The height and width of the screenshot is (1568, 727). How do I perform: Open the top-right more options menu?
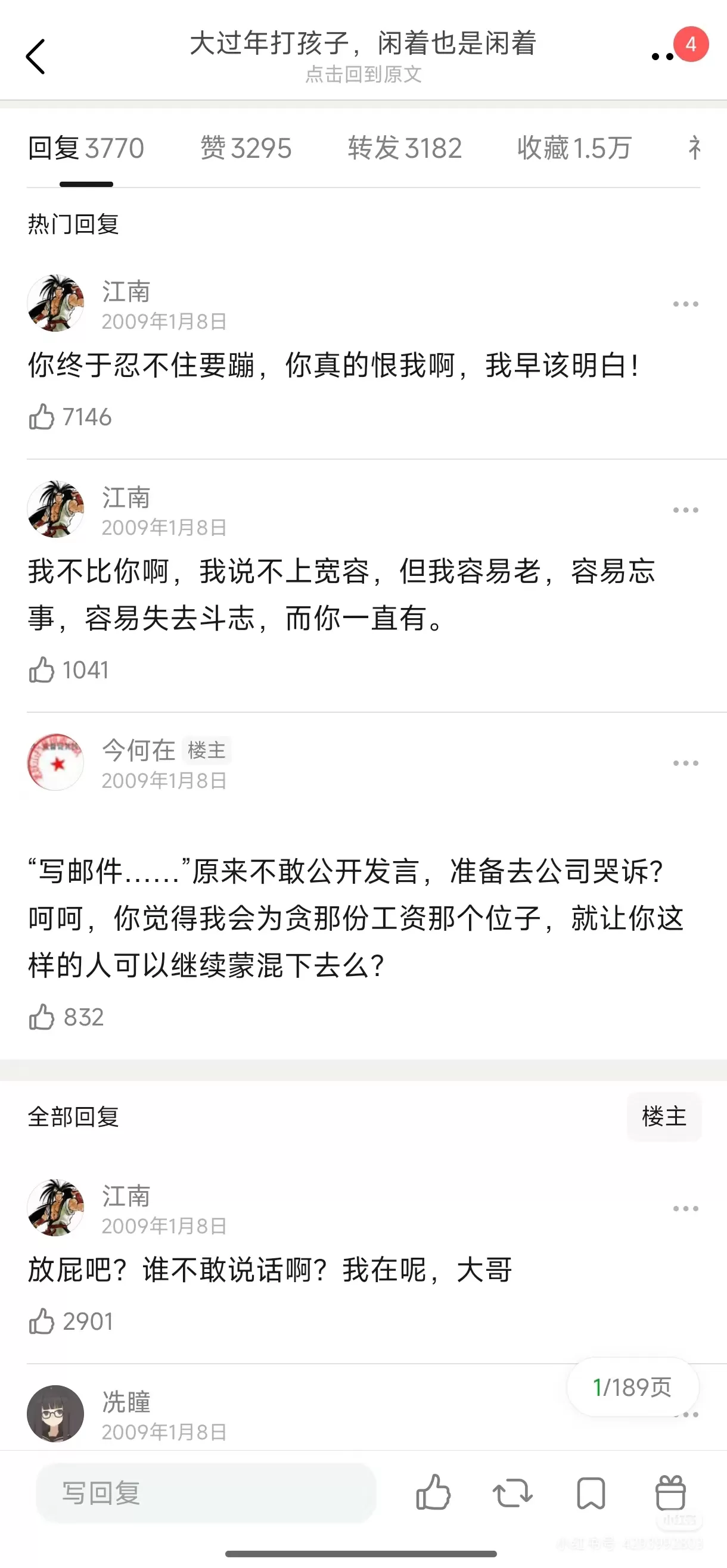point(663,56)
